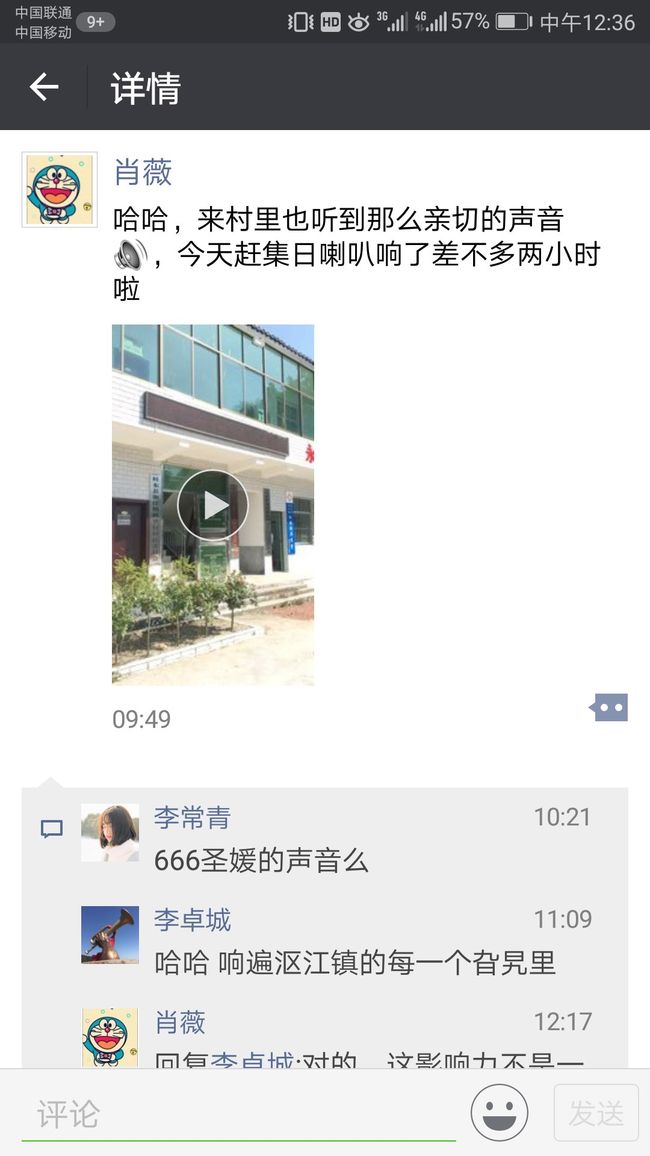Open 肖薇's avatar at post top
The width and height of the screenshot is (650, 1156).
[60, 189]
